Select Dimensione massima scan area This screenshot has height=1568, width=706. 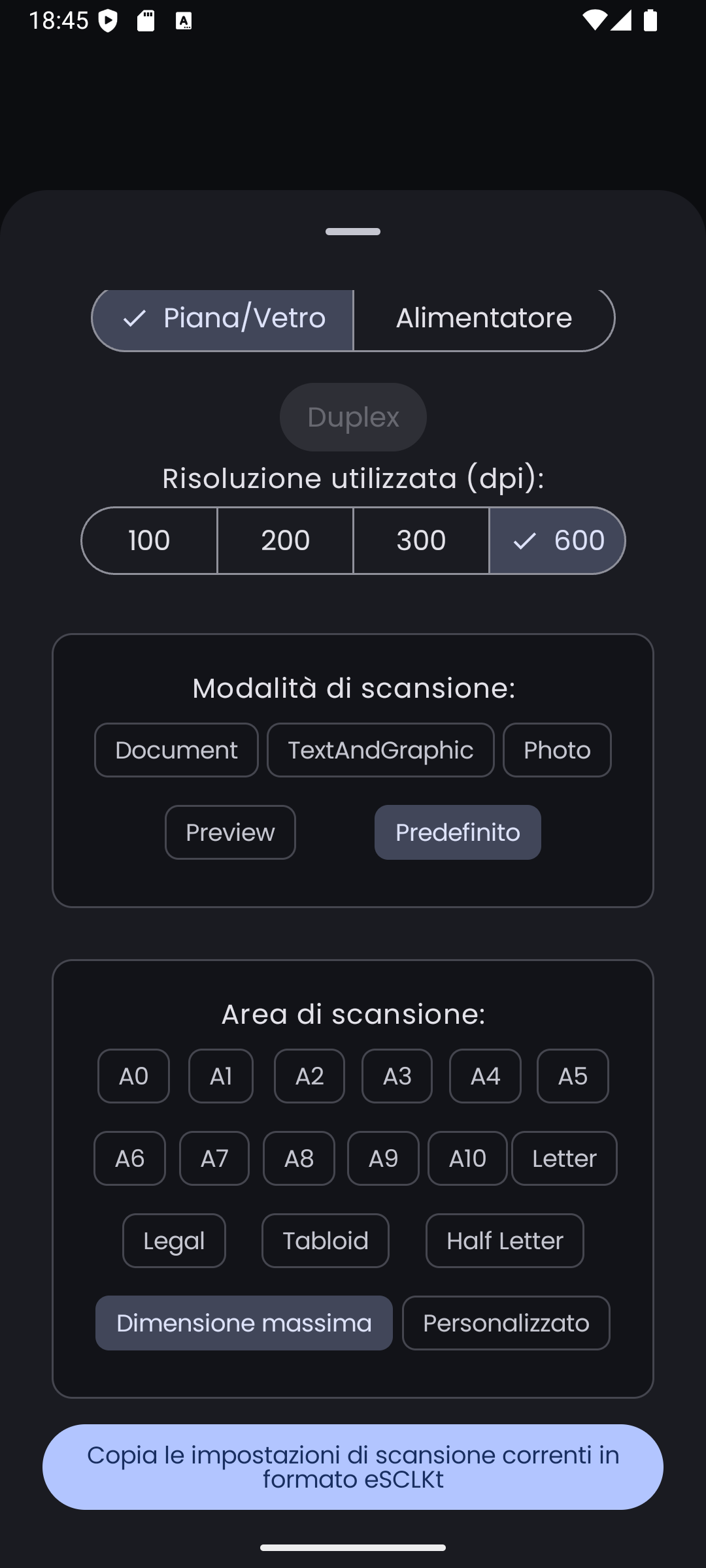(x=244, y=1323)
